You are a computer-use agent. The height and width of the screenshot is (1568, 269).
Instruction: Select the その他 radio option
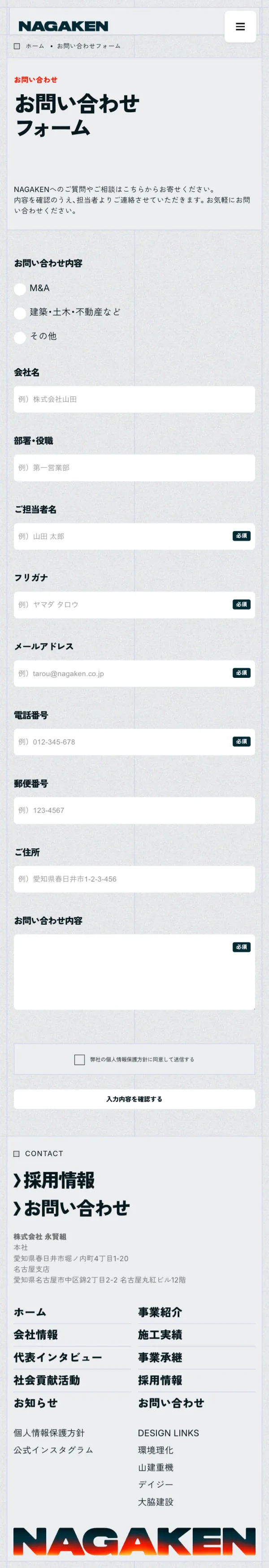tap(20, 337)
